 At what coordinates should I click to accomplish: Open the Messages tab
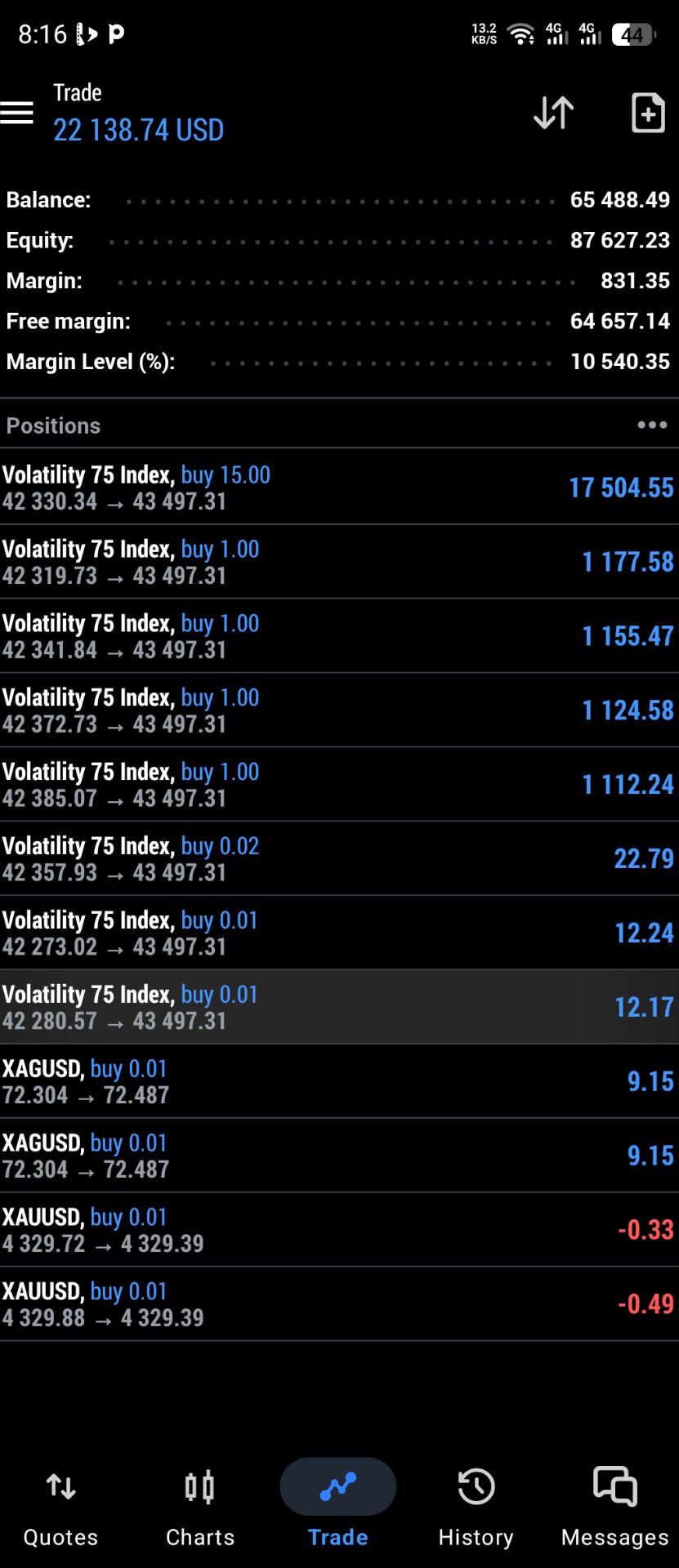(x=614, y=1507)
